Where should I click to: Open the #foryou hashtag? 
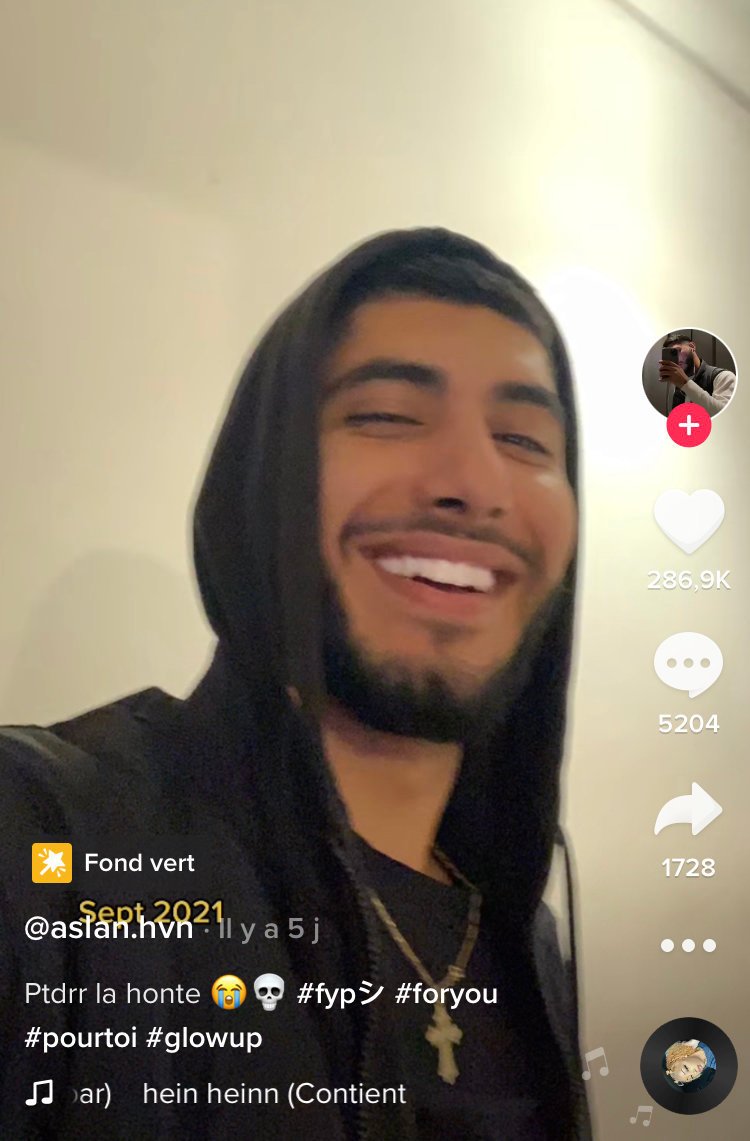(446, 993)
